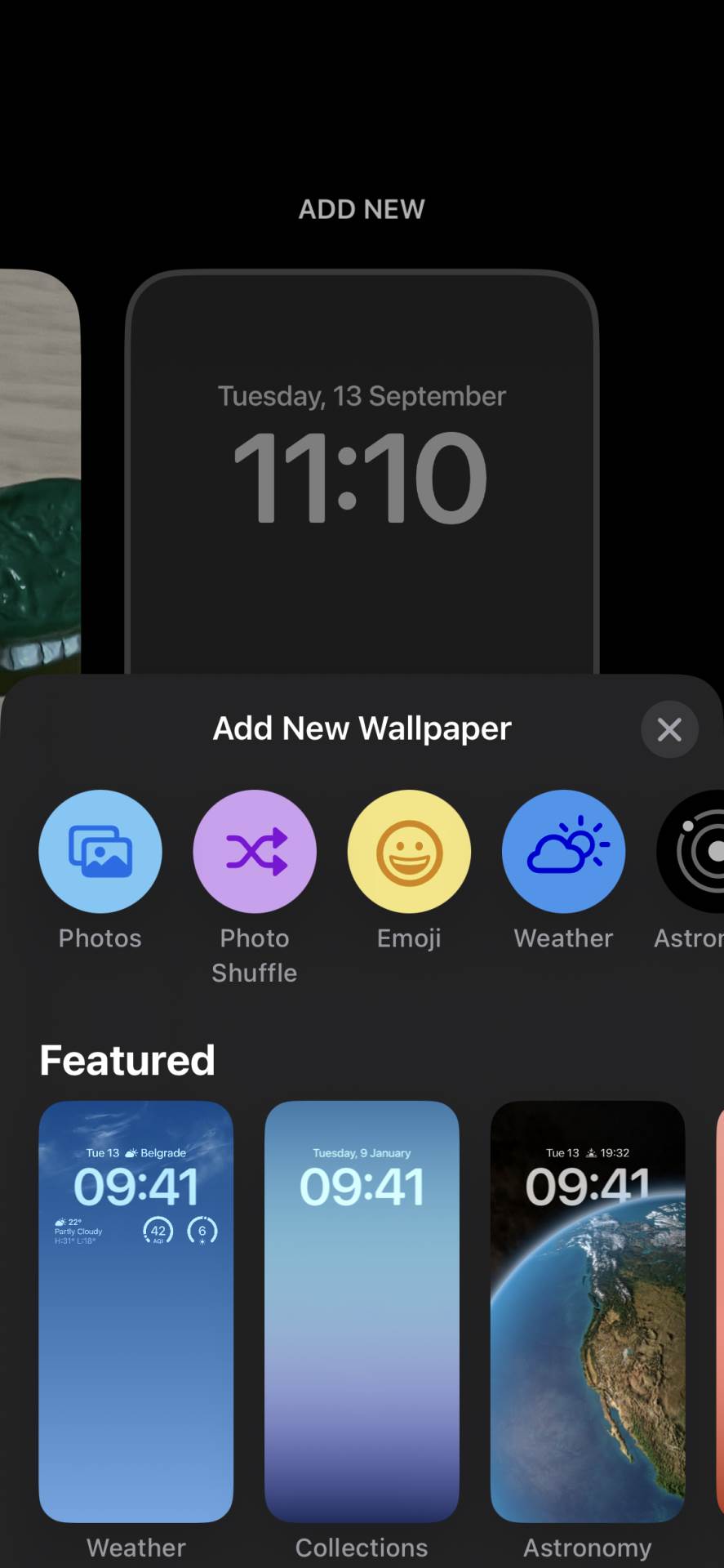Tap the Weather circle icon

pyautogui.click(x=563, y=851)
